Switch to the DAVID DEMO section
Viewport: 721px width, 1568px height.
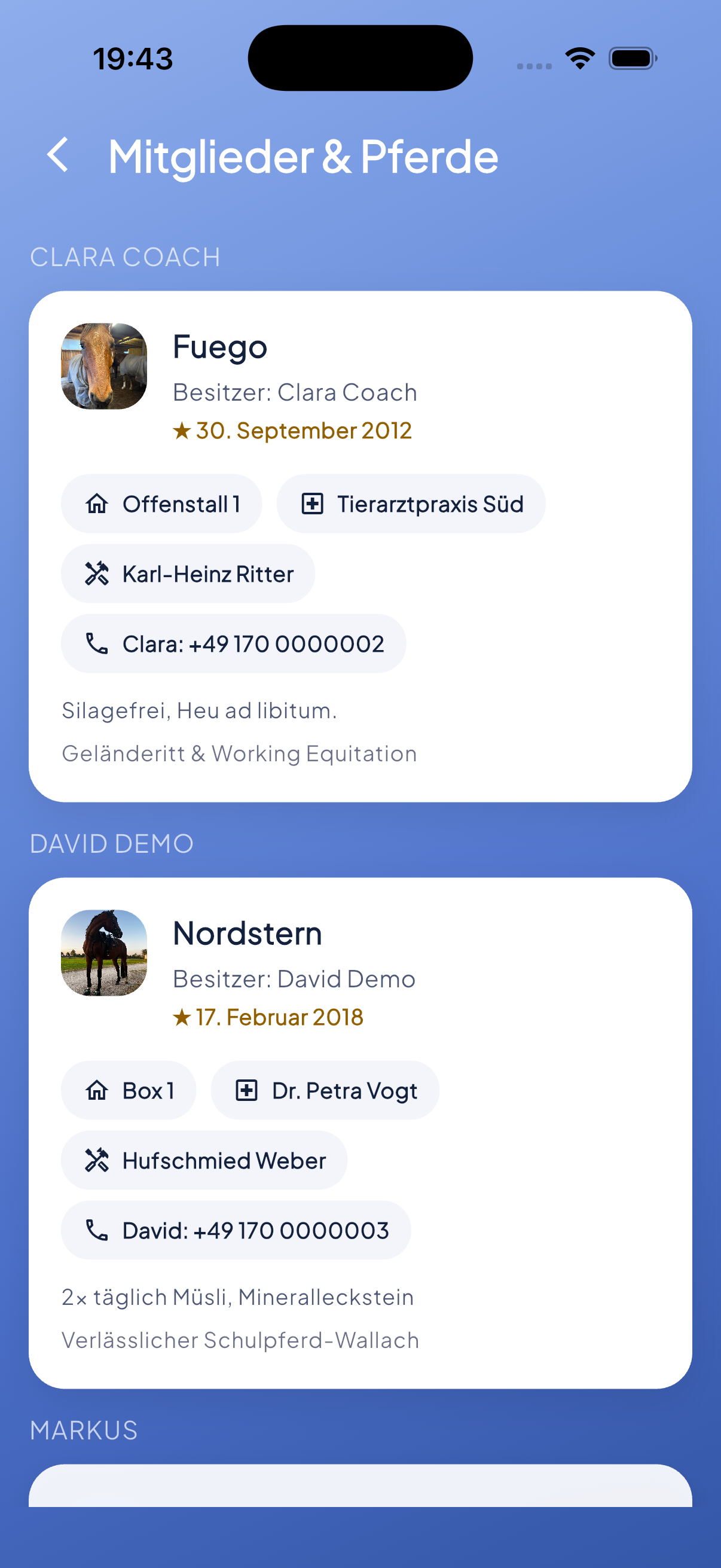pyautogui.click(x=112, y=844)
